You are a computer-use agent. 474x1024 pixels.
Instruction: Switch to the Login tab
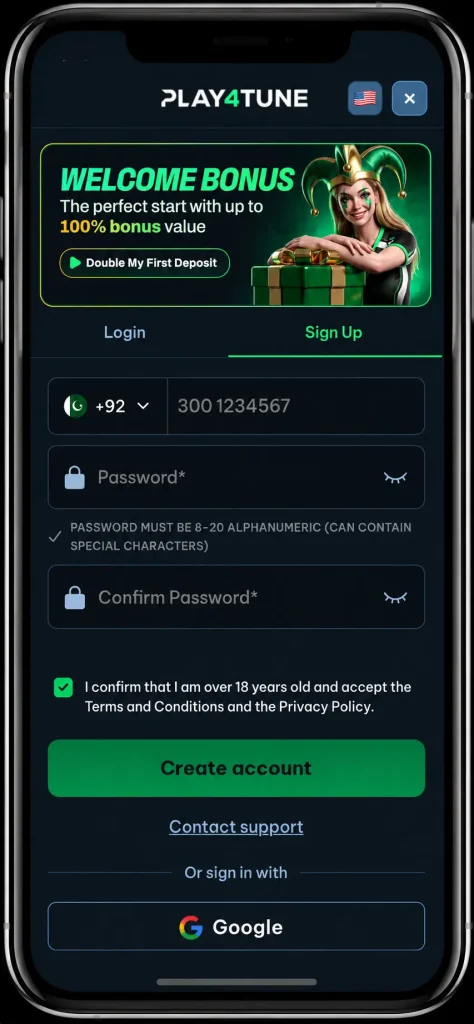125,332
